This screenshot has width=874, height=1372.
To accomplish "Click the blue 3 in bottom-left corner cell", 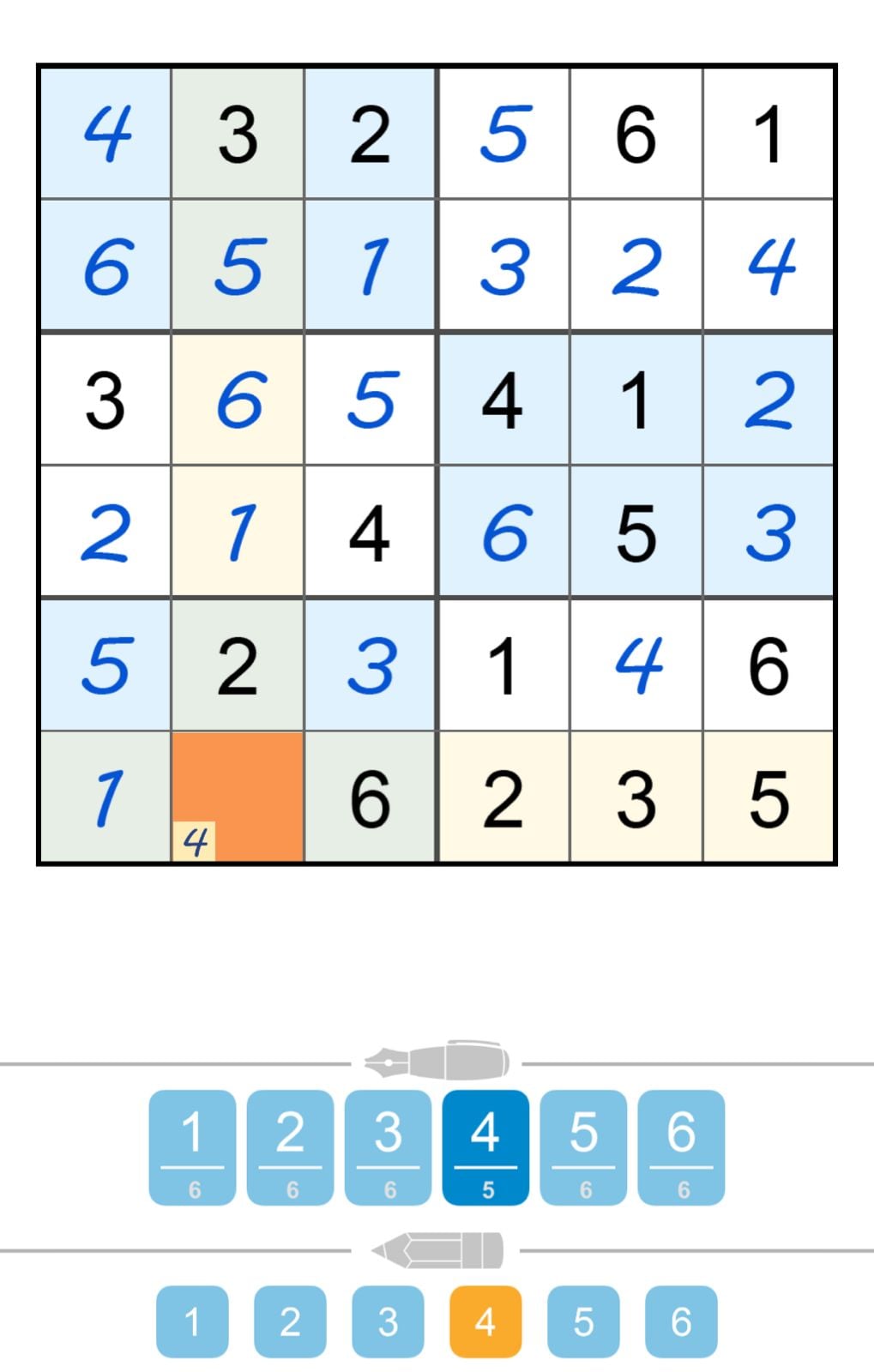I will pos(371,665).
